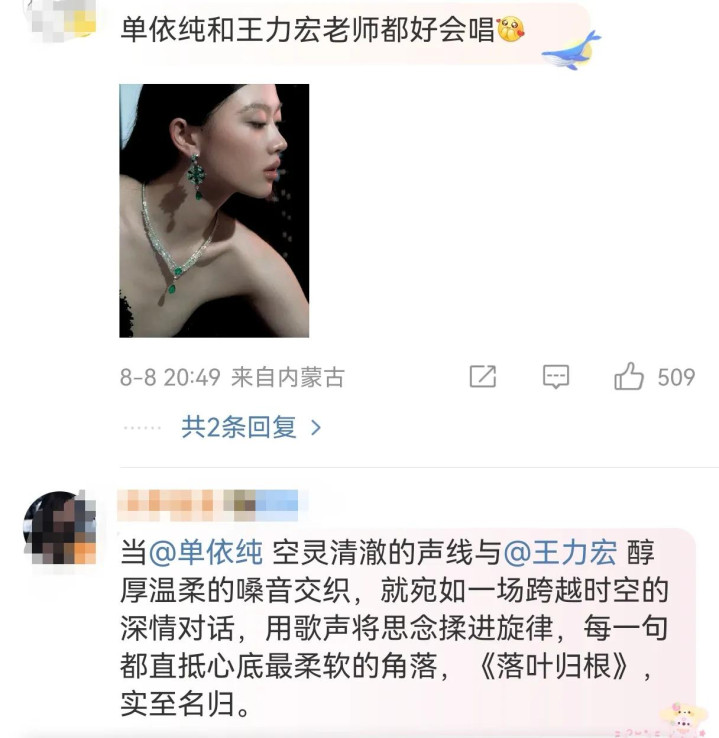Like the comment showing 509 likes

tap(630, 377)
